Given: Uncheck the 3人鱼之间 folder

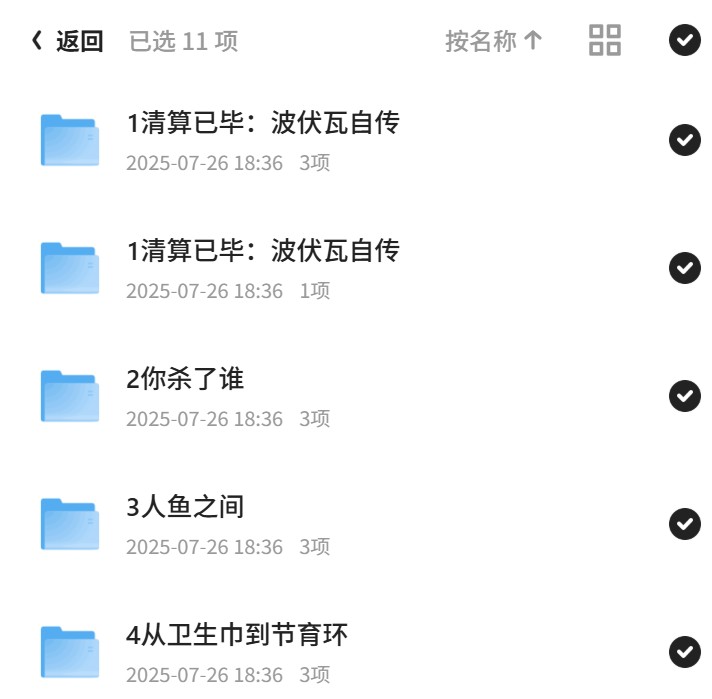Looking at the screenshot, I should pyautogui.click(x=685, y=524).
